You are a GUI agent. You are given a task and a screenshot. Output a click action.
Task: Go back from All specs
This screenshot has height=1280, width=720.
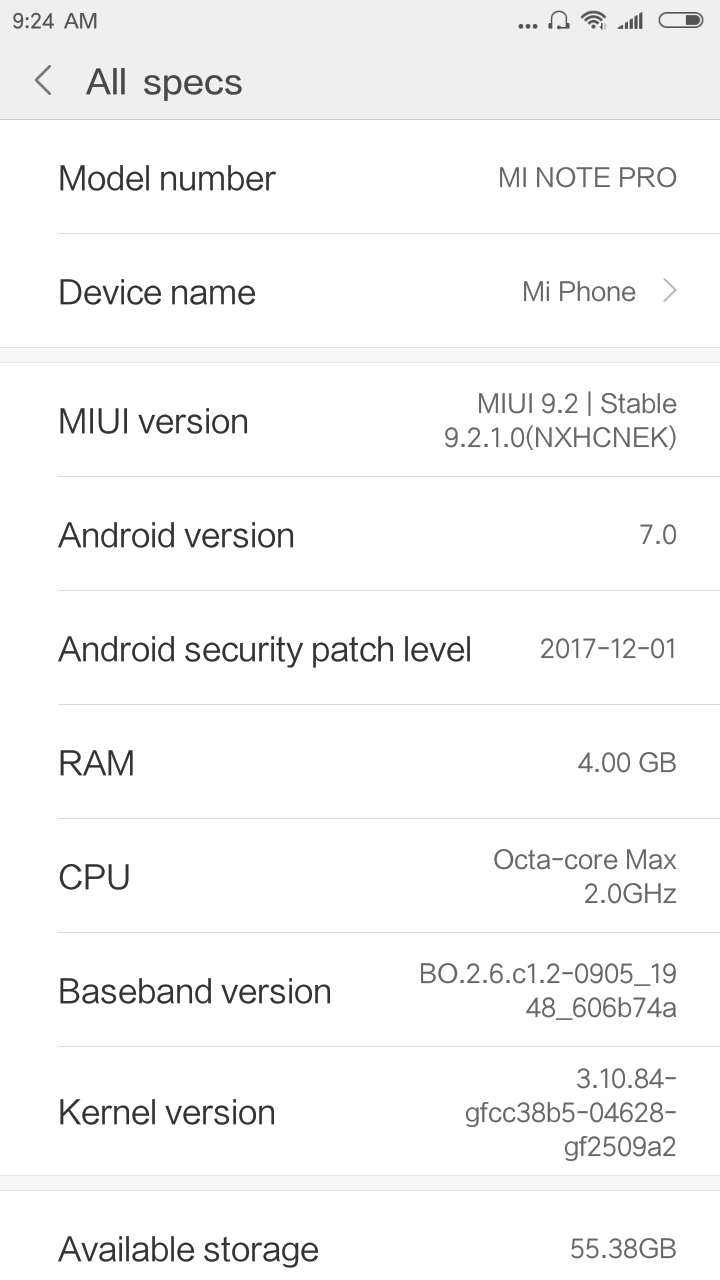click(43, 81)
